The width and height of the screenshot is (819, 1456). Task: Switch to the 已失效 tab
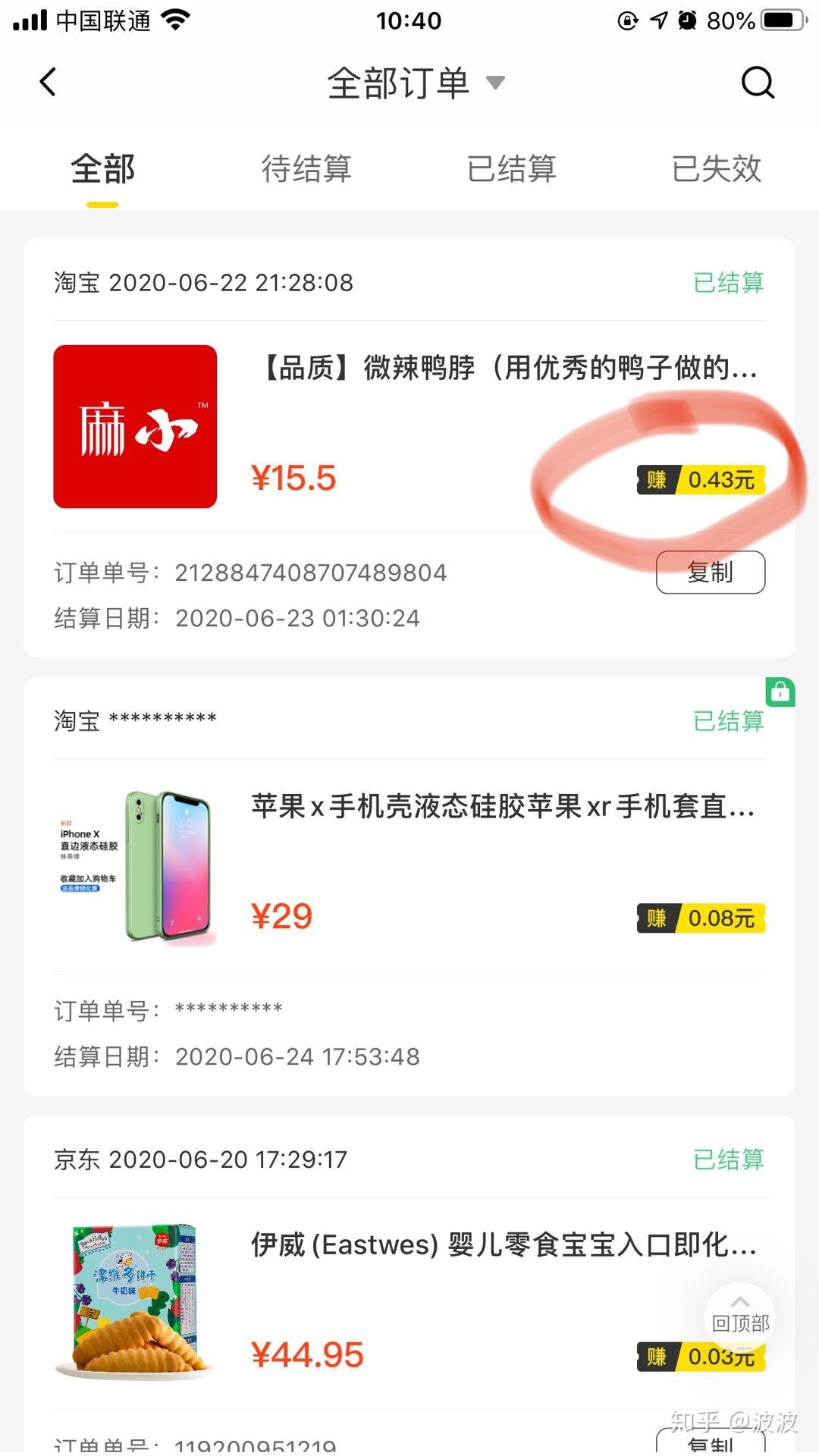coord(716,168)
